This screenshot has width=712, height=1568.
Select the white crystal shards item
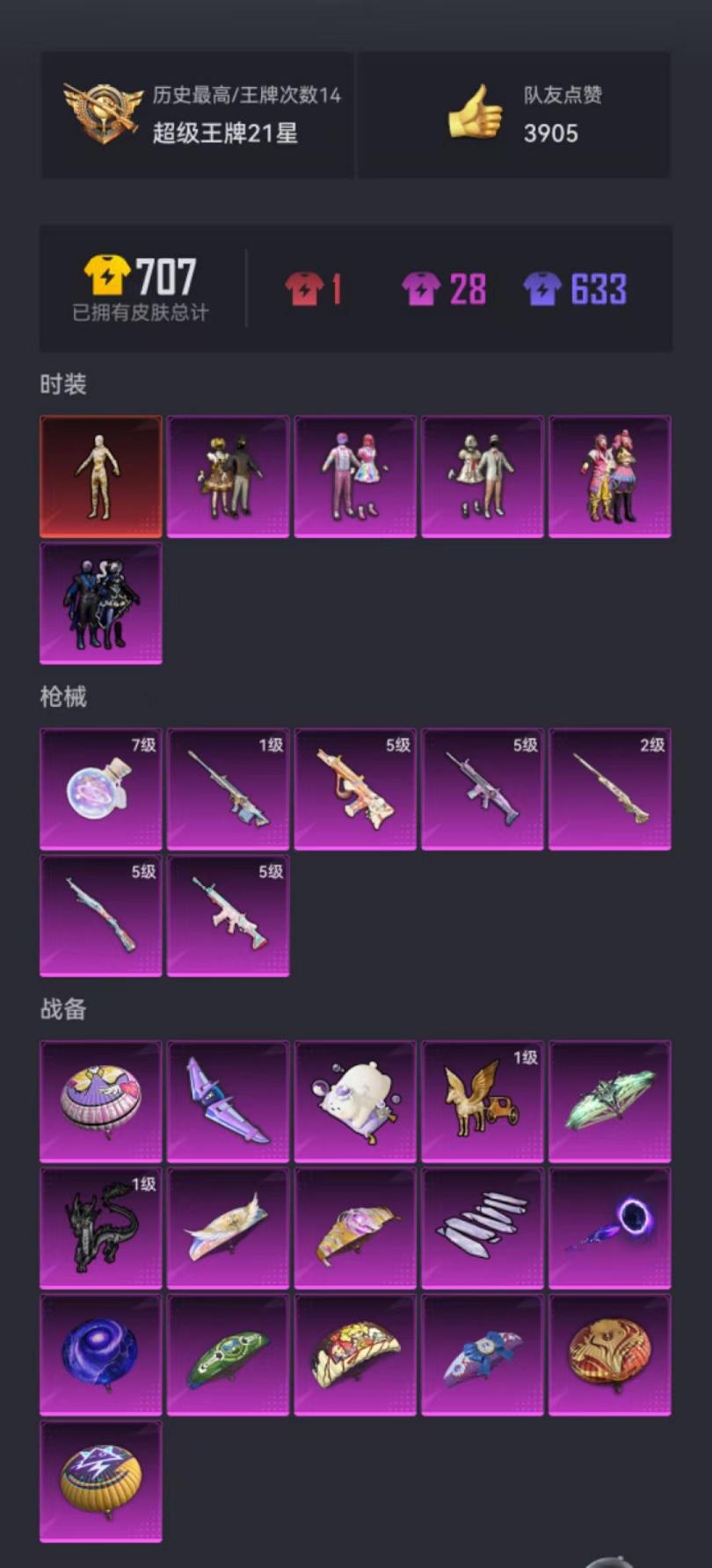483,1229
